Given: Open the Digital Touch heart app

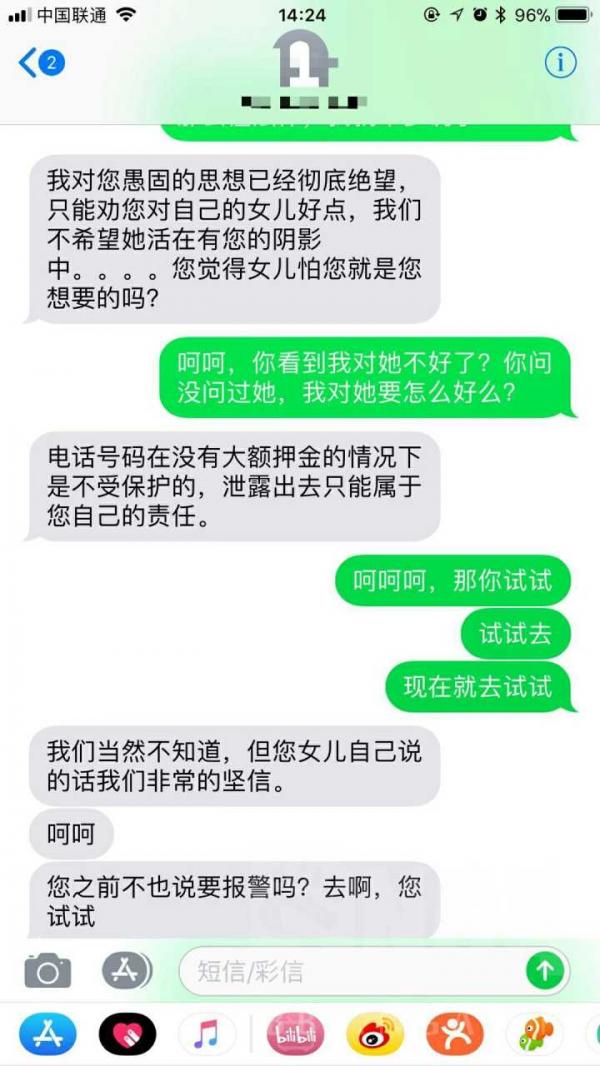Looking at the screenshot, I should (x=127, y=1034).
